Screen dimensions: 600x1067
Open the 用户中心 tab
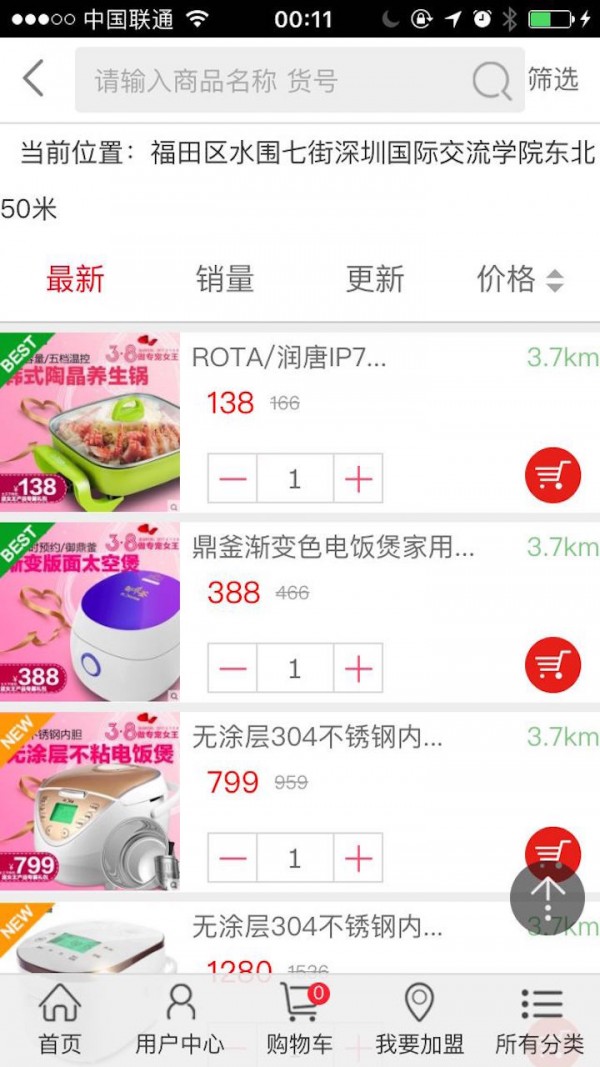click(x=180, y=1018)
